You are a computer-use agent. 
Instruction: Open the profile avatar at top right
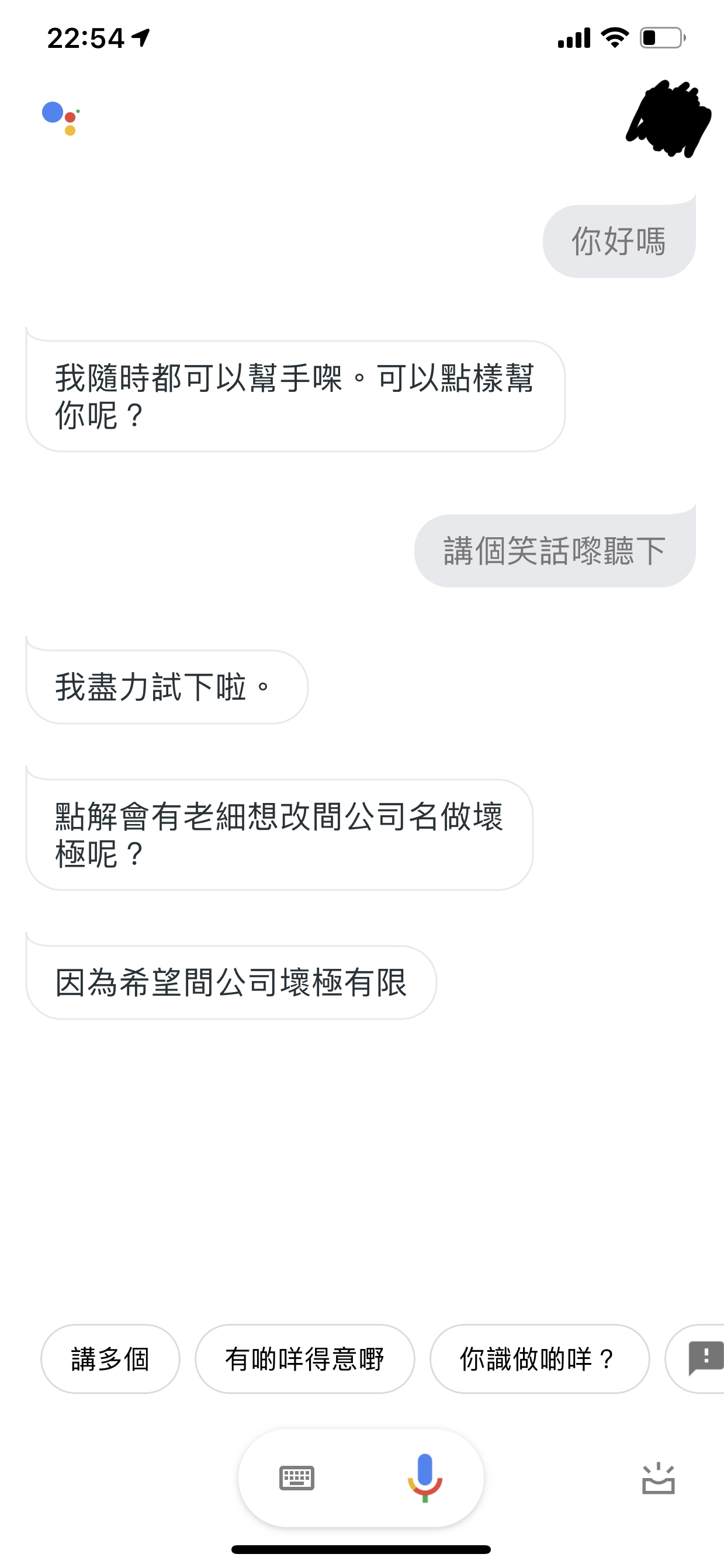669,119
